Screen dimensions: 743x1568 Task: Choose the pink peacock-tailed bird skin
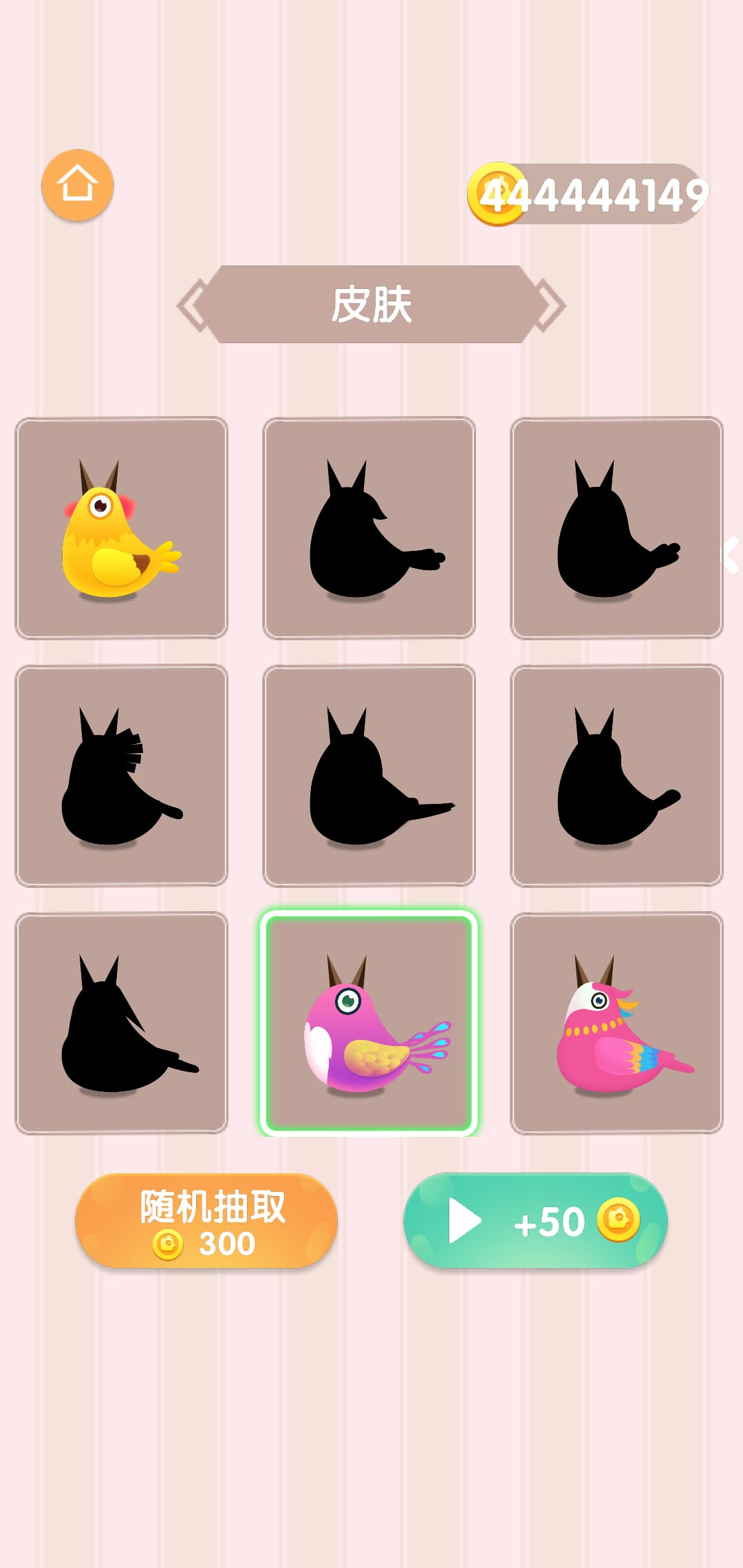tap(369, 1023)
